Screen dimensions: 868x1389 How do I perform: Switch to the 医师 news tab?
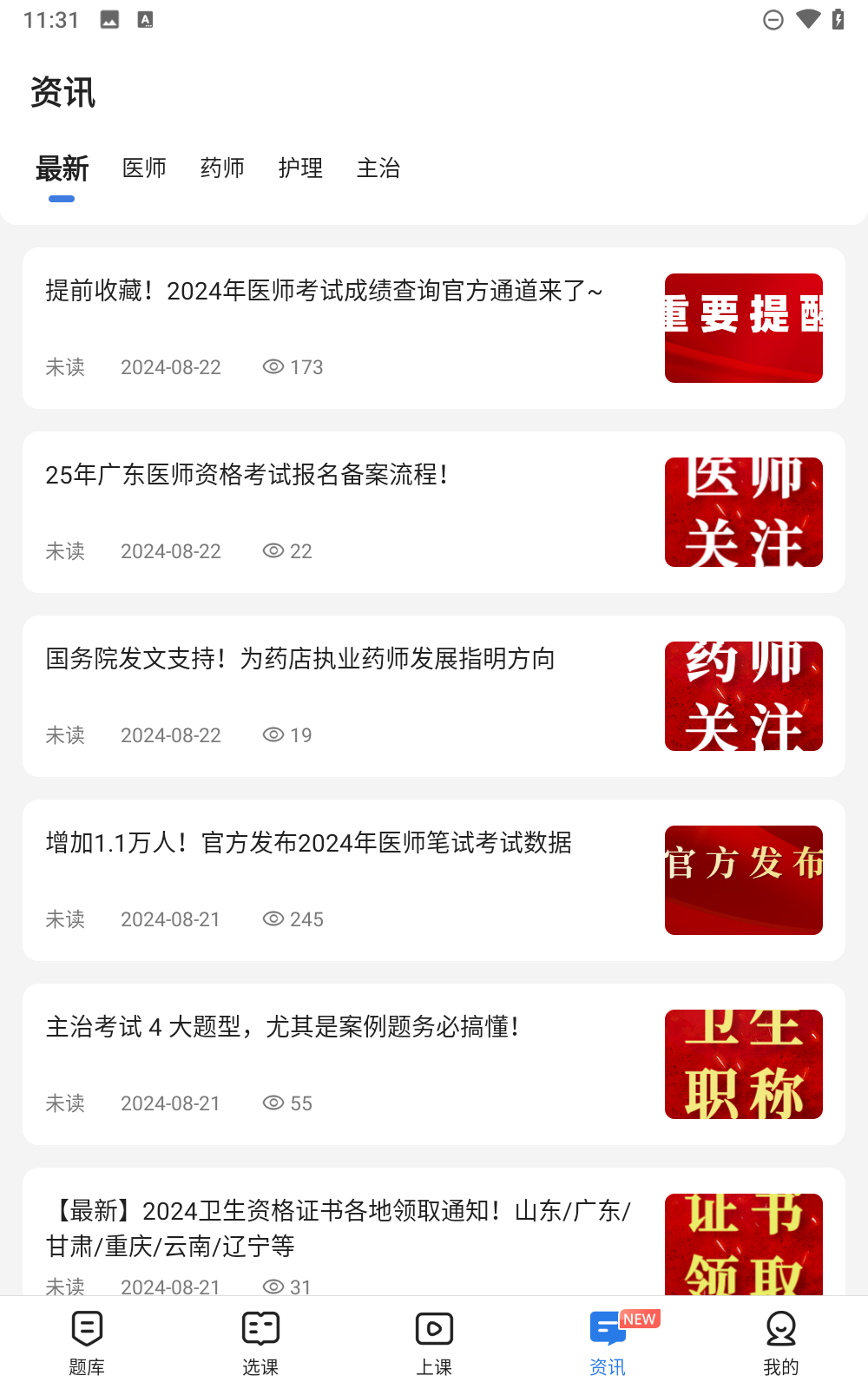(x=144, y=168)
